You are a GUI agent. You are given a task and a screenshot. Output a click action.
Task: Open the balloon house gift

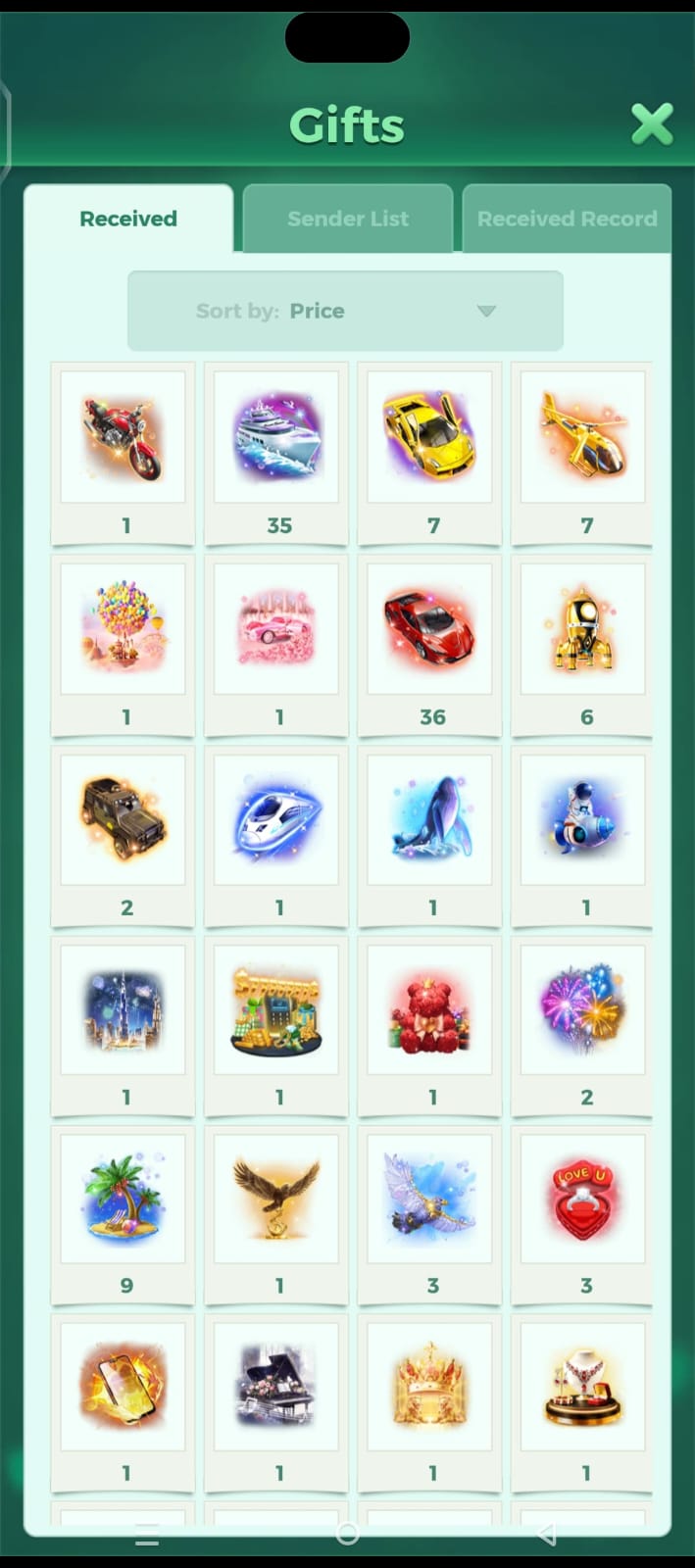tap(123, 628)
